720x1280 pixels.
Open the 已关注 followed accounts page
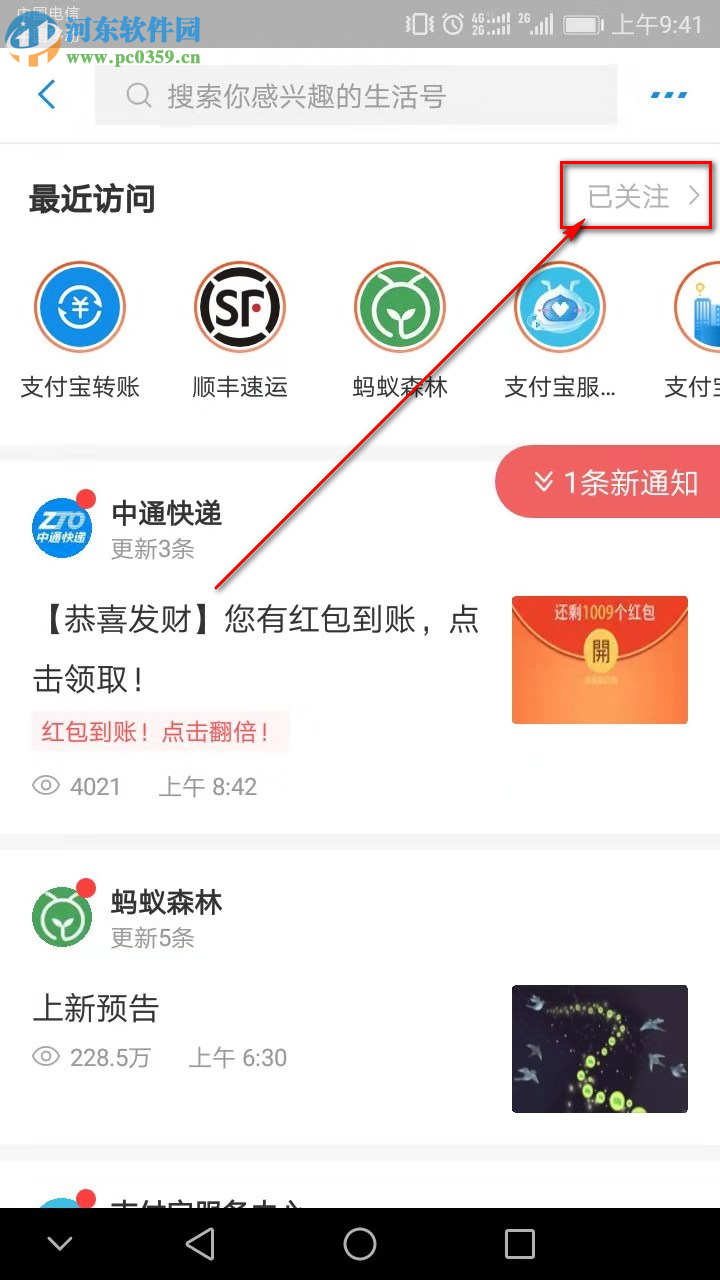(x=630, y=196)
